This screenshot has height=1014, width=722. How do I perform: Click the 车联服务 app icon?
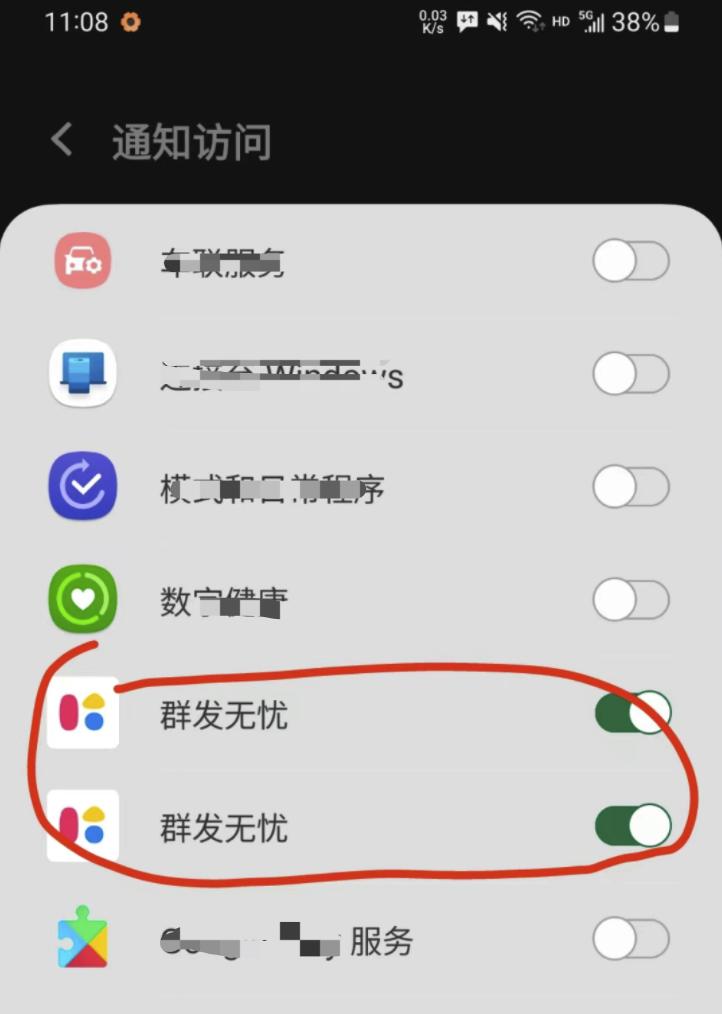coord(82,261)
